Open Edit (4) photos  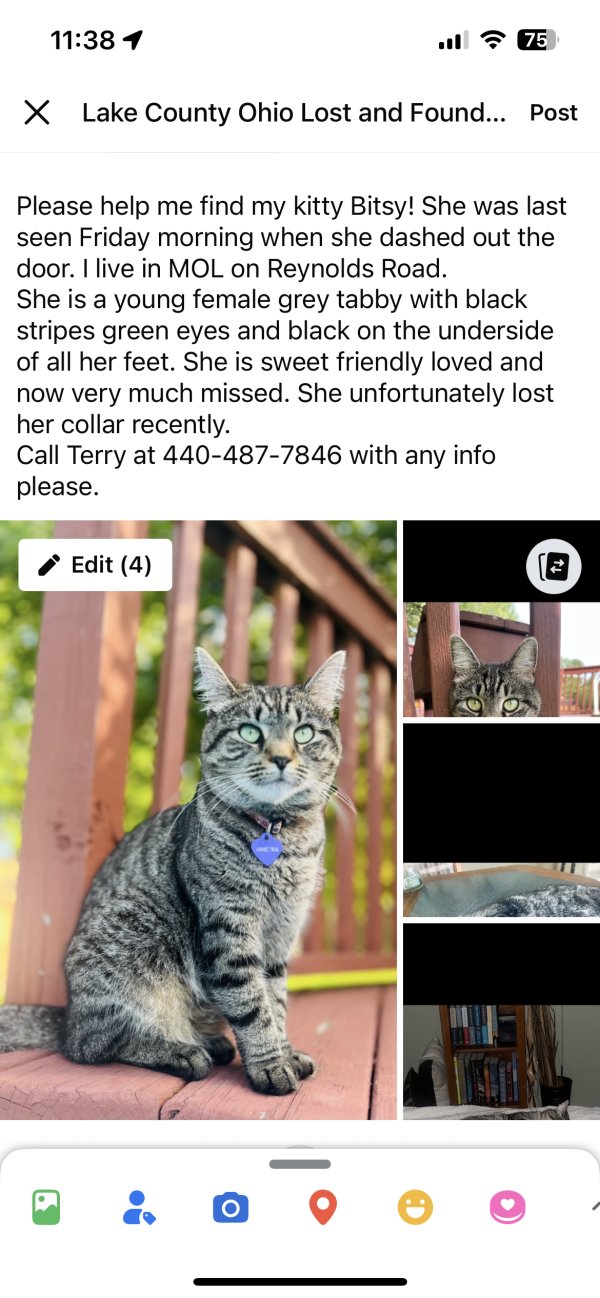click(95, 565)
